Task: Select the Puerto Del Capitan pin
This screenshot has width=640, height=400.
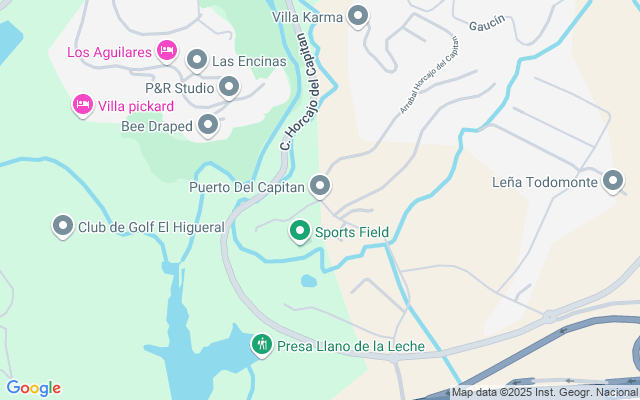Action: coord(320,186)
